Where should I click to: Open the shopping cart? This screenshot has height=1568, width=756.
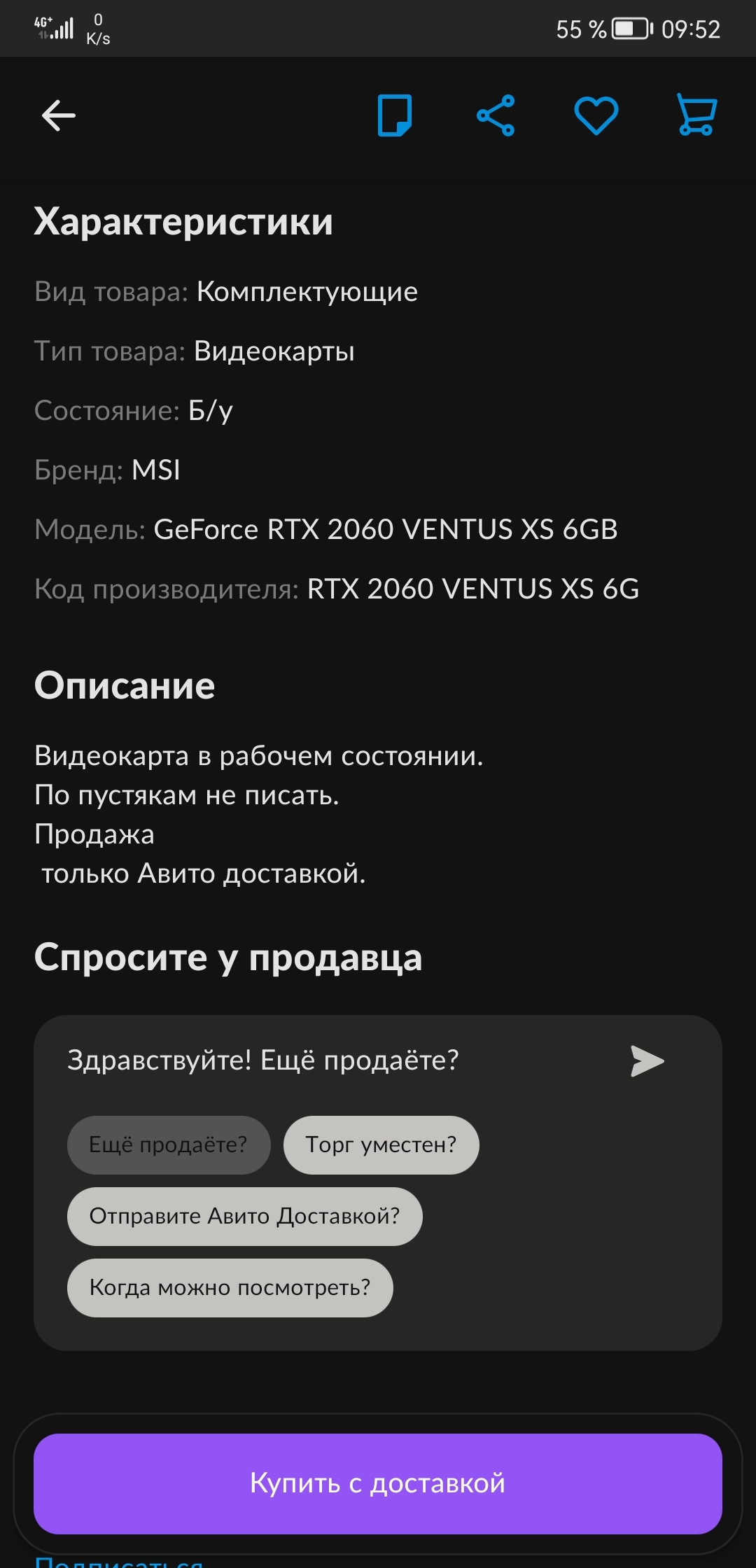(x=696, y=115)
